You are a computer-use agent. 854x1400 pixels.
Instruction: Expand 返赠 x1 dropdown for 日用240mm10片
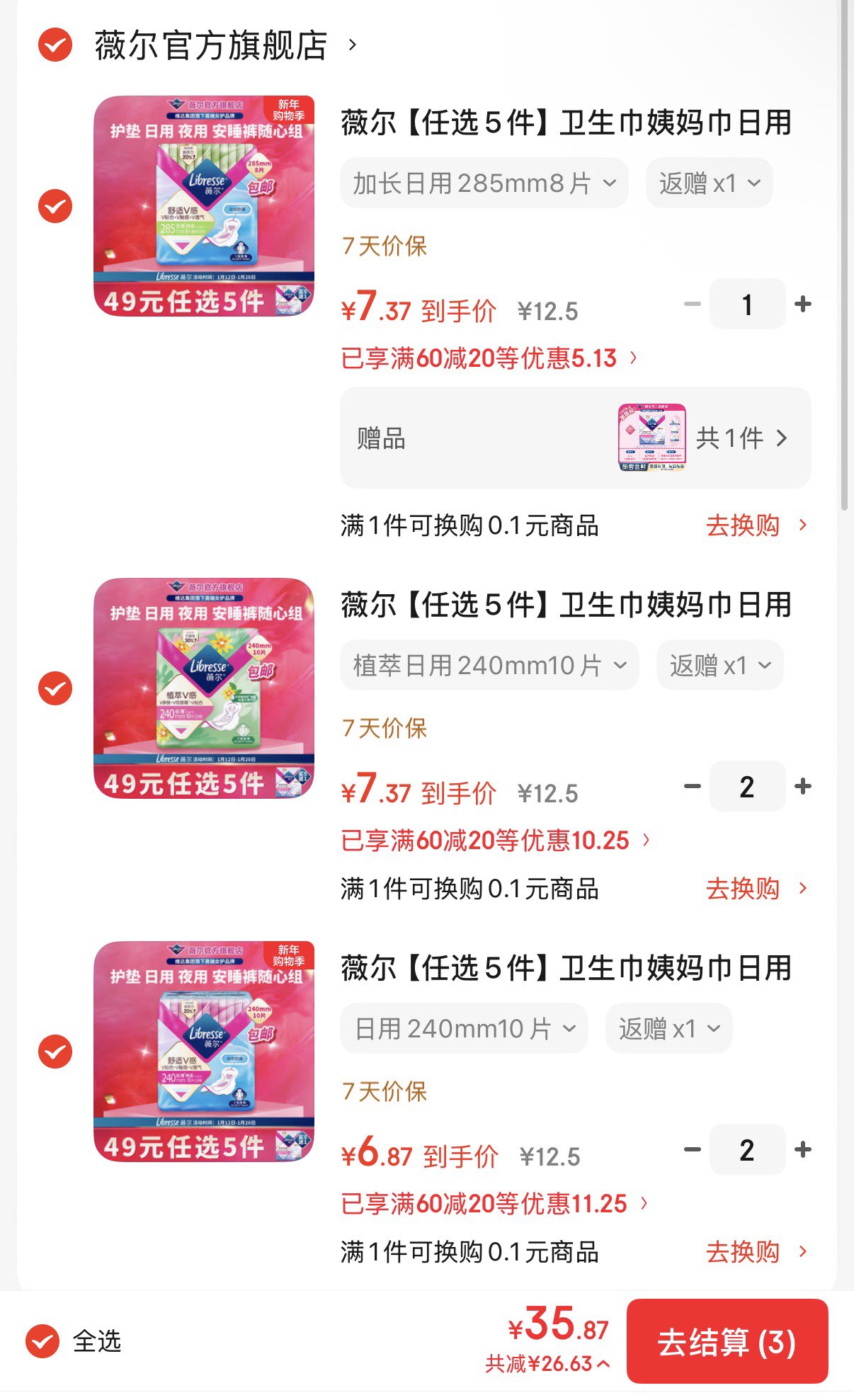(x=668, y=1028)
